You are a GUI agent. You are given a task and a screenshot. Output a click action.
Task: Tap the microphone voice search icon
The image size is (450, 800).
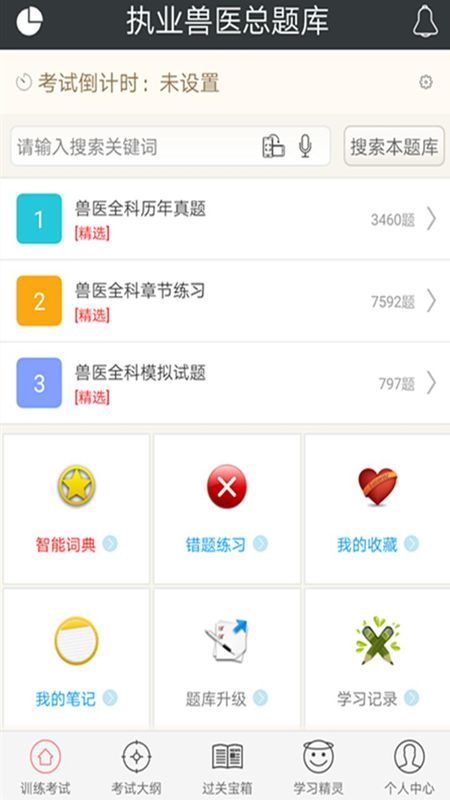[x=305, y=146]
